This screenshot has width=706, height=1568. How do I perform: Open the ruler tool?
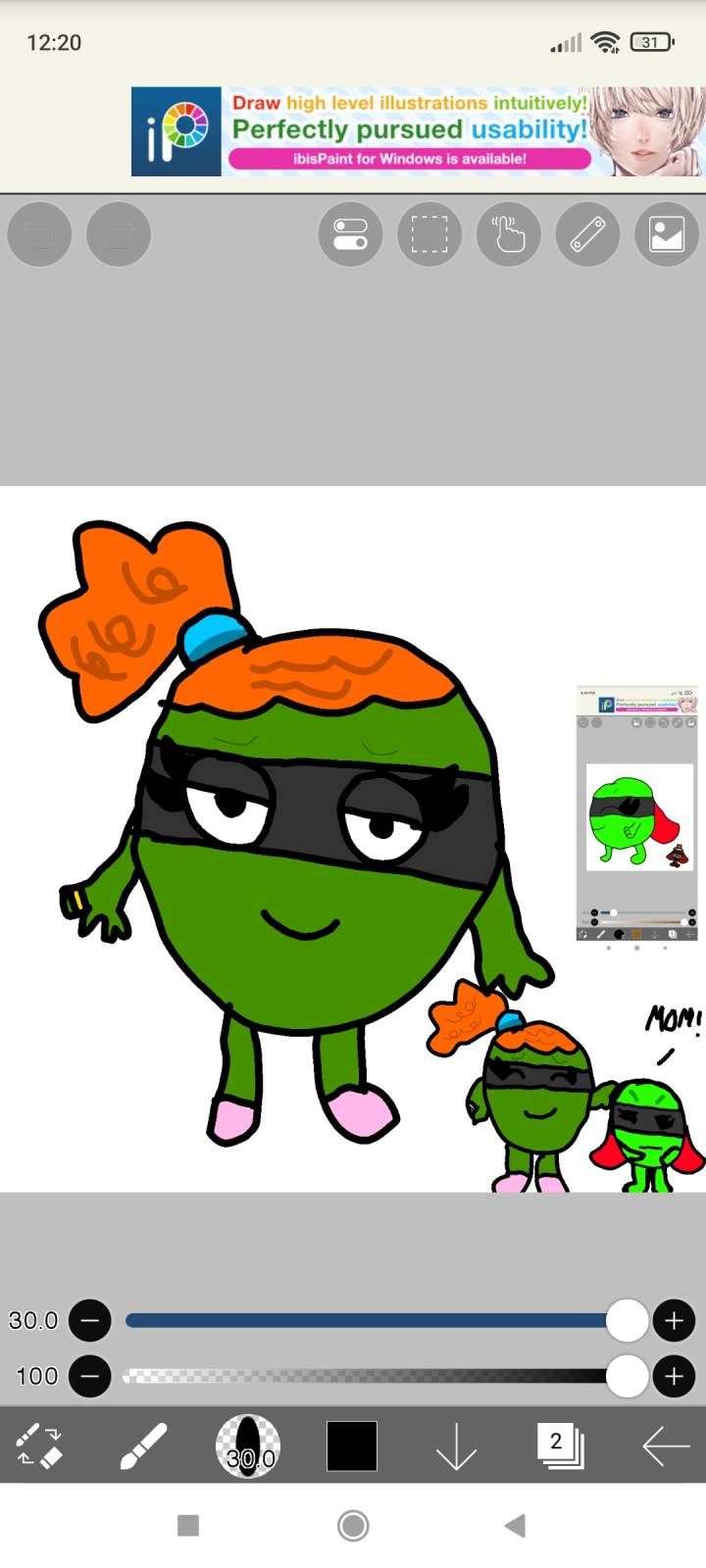[587, 235]
